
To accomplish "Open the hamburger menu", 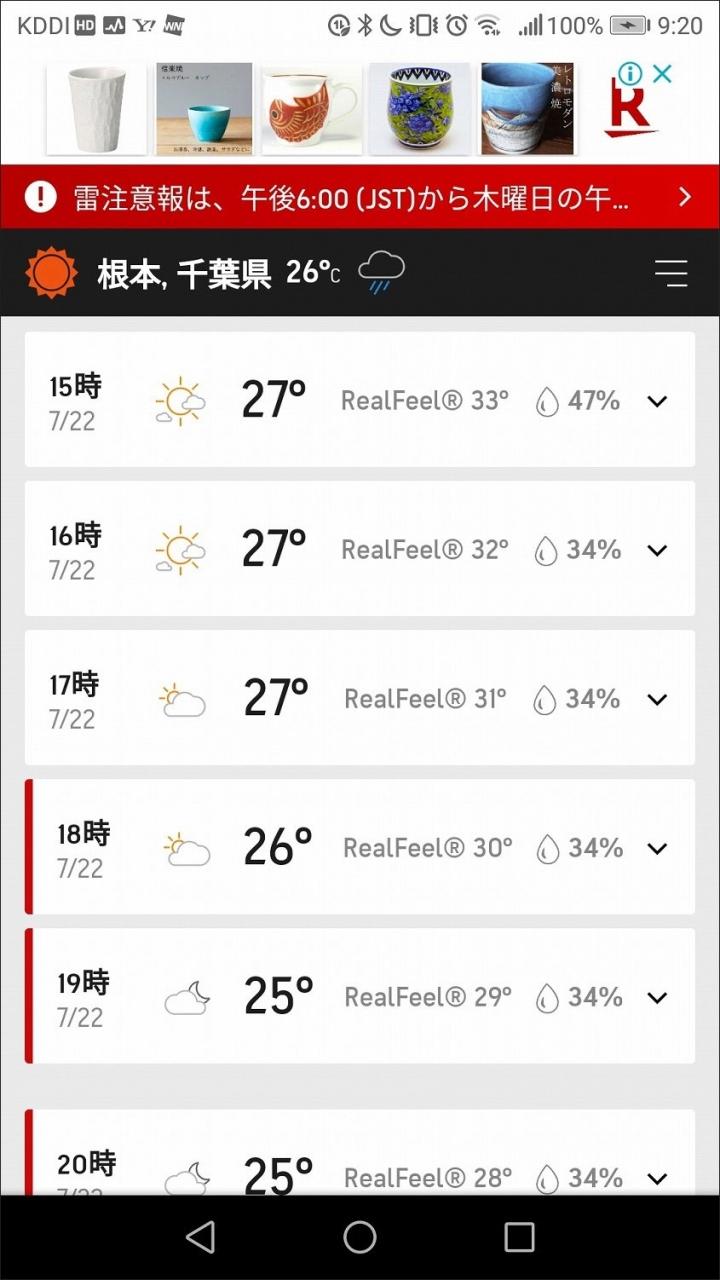I will [x=671, y=273].
